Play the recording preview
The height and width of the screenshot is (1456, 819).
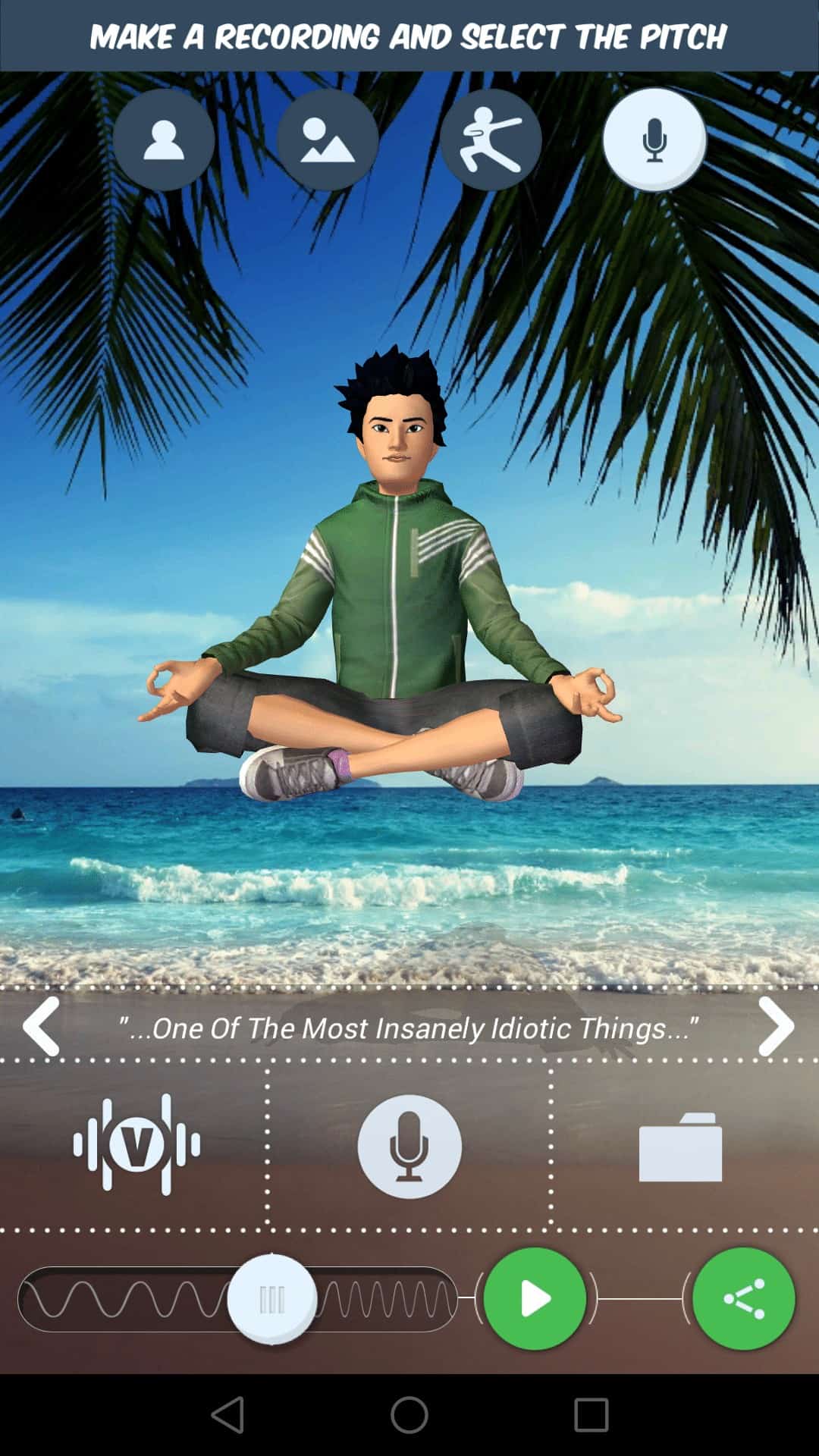(x=535, y=1299)
